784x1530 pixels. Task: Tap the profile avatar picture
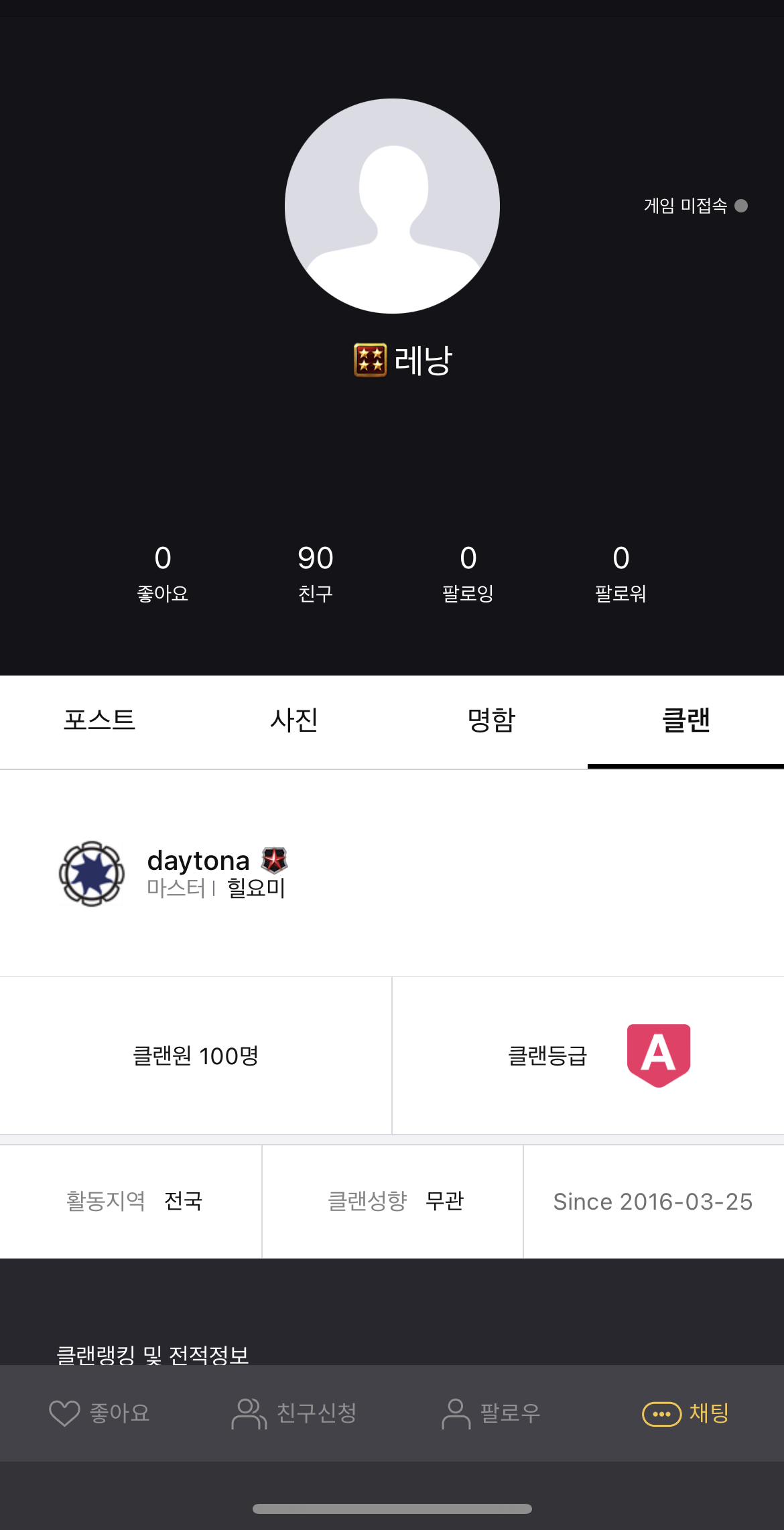[392, 206]
